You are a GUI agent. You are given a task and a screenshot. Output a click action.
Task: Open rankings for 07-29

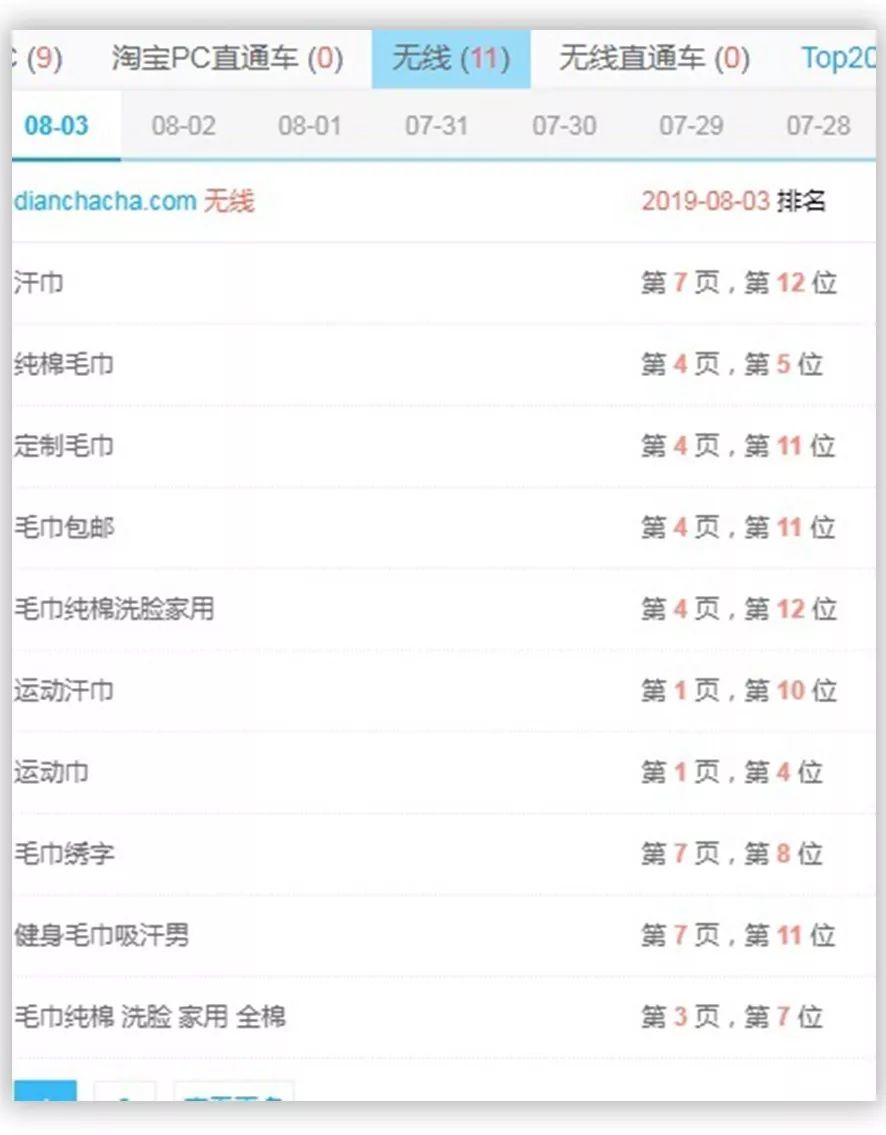691,126
